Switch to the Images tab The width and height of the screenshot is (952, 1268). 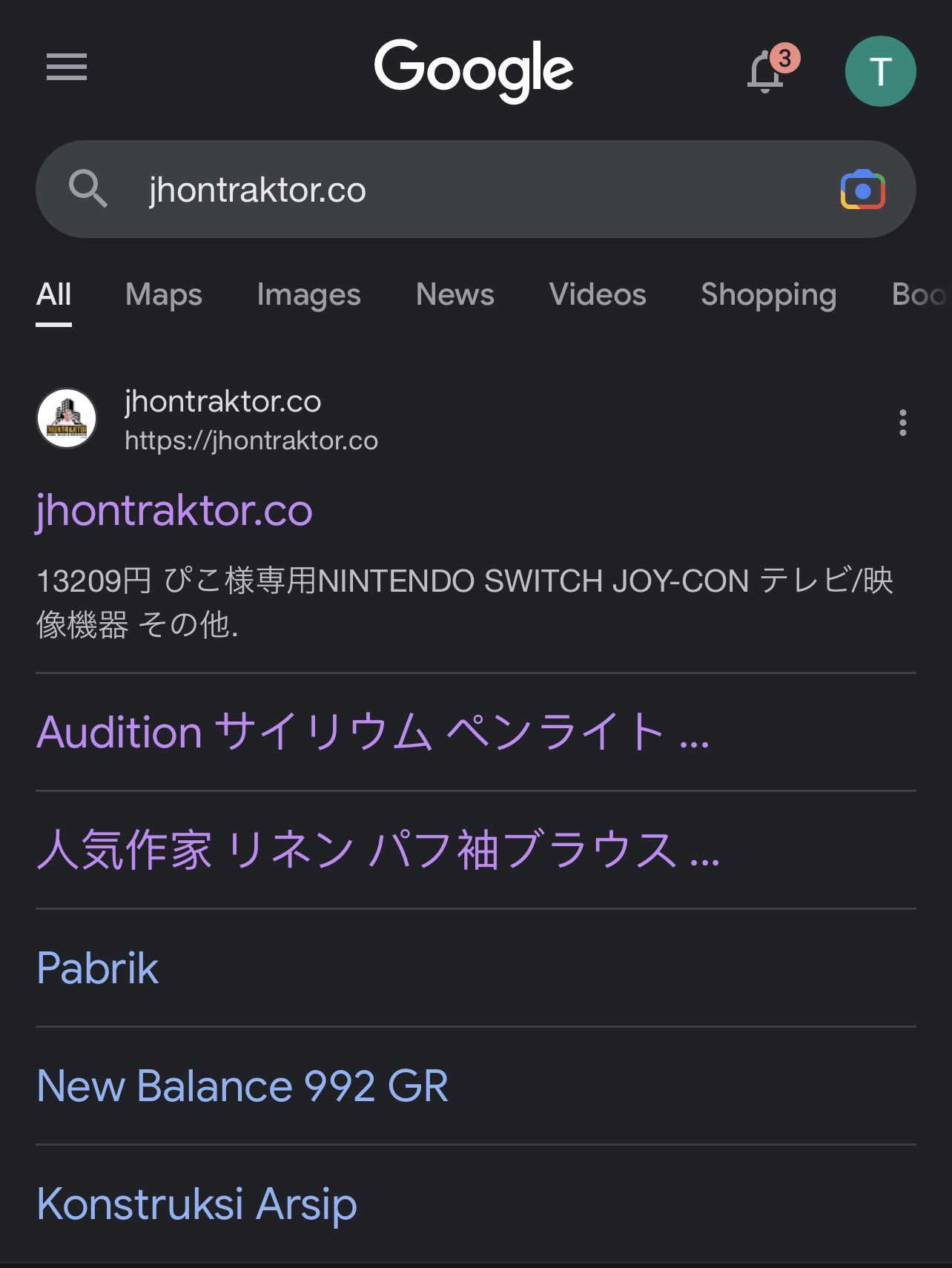tap(308, 295)
